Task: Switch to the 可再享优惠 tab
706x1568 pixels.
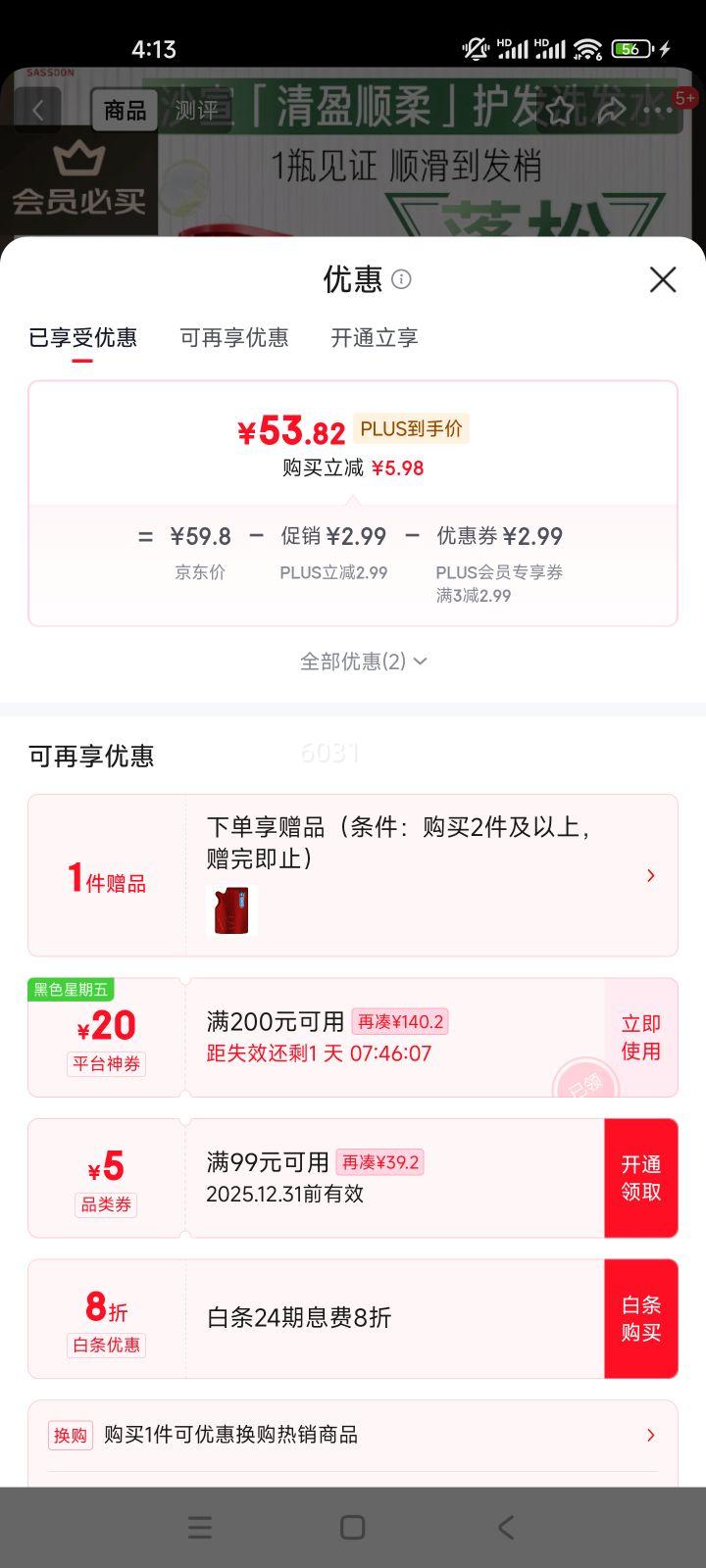Action: pyautogui.click(x=235, y=337)
